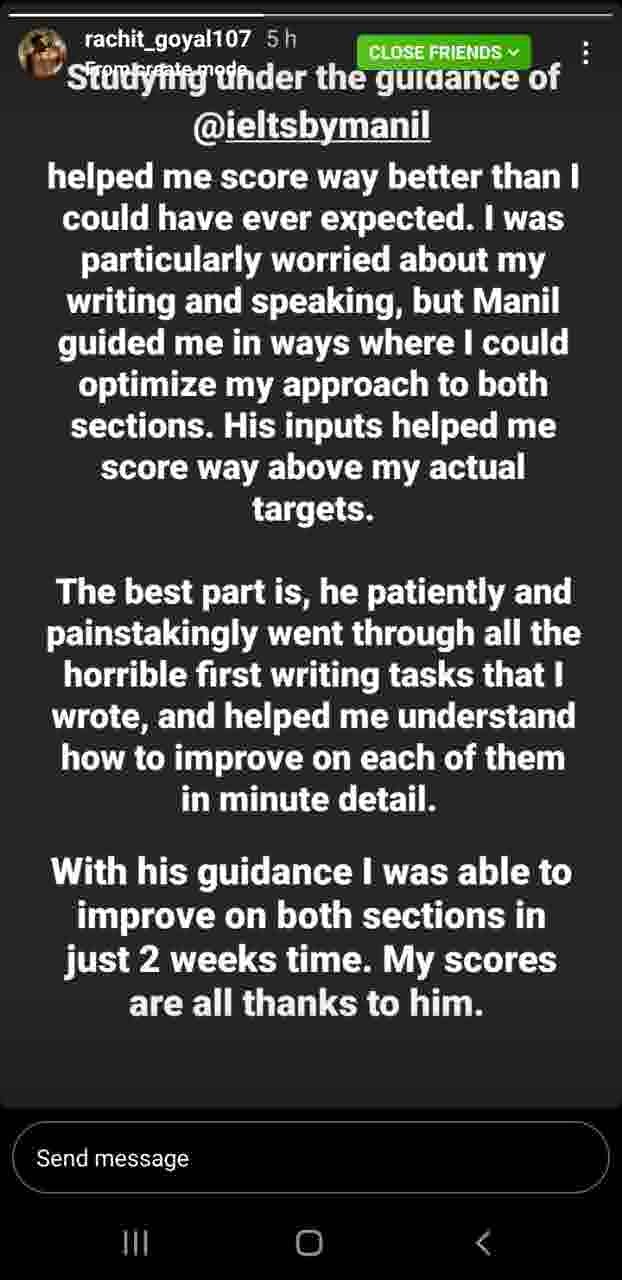Open the recent apps view
The height and width of the screenshot is (1280, 622).
coord(135,1243)
